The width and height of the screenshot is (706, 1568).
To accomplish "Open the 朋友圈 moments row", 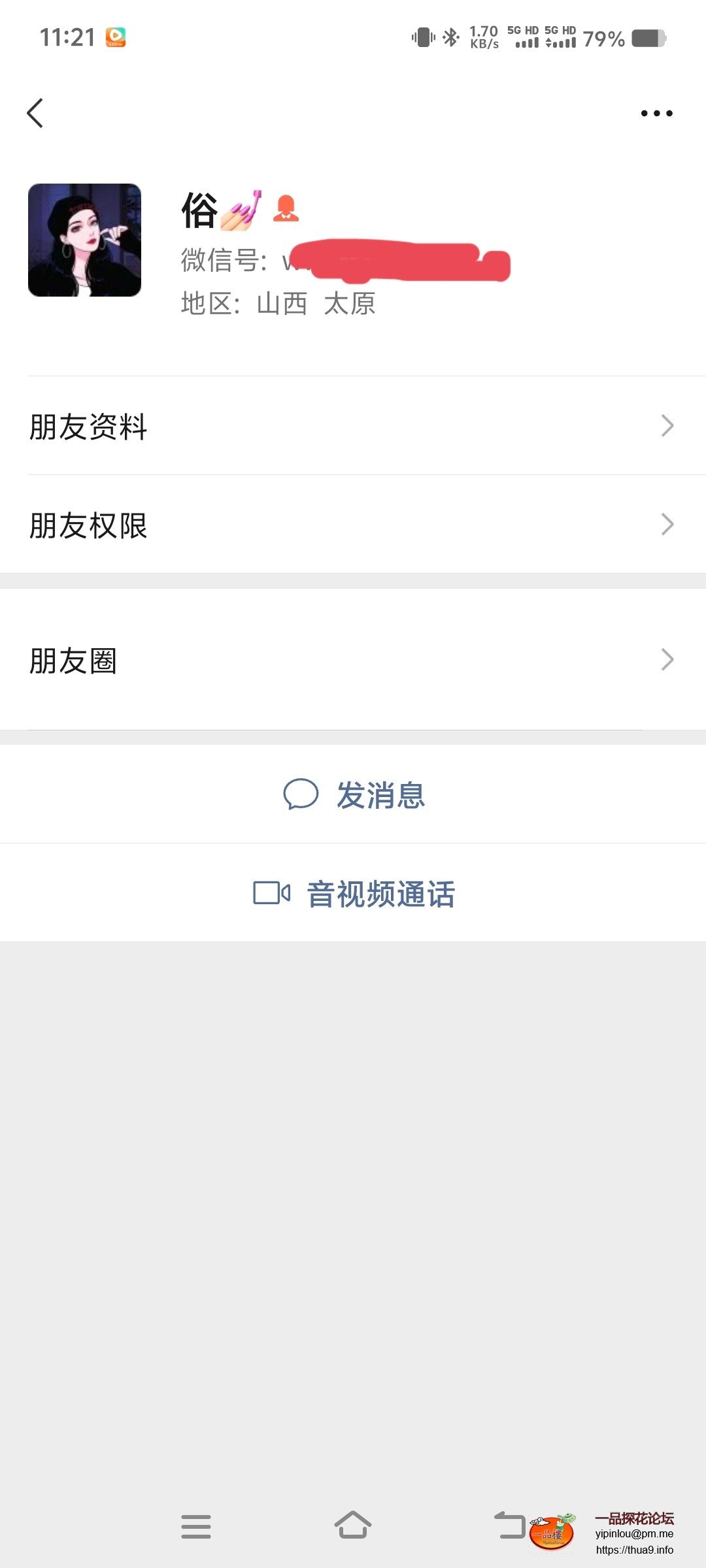I will point(353,660).
